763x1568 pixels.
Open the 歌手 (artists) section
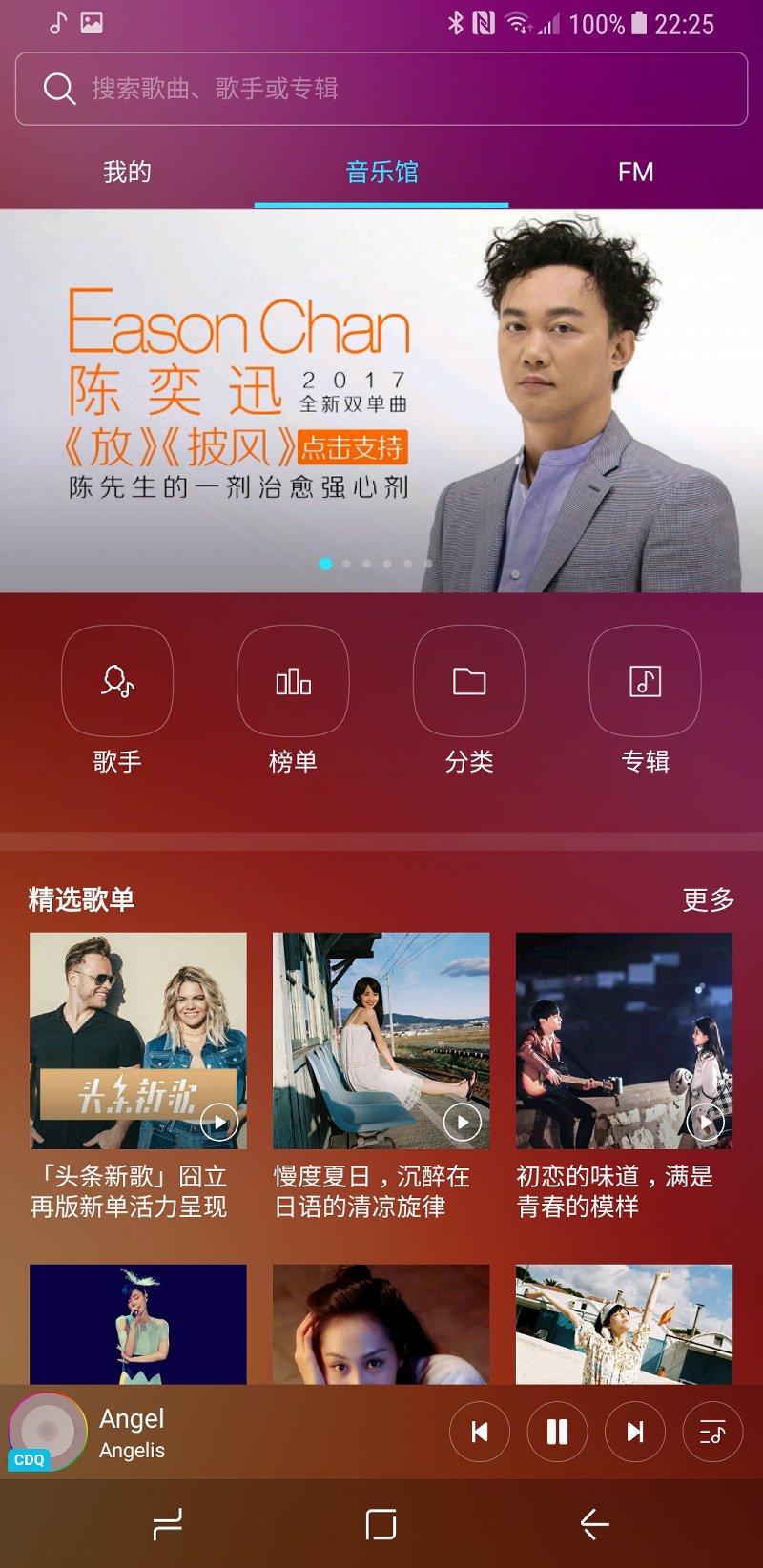point(116,682)
